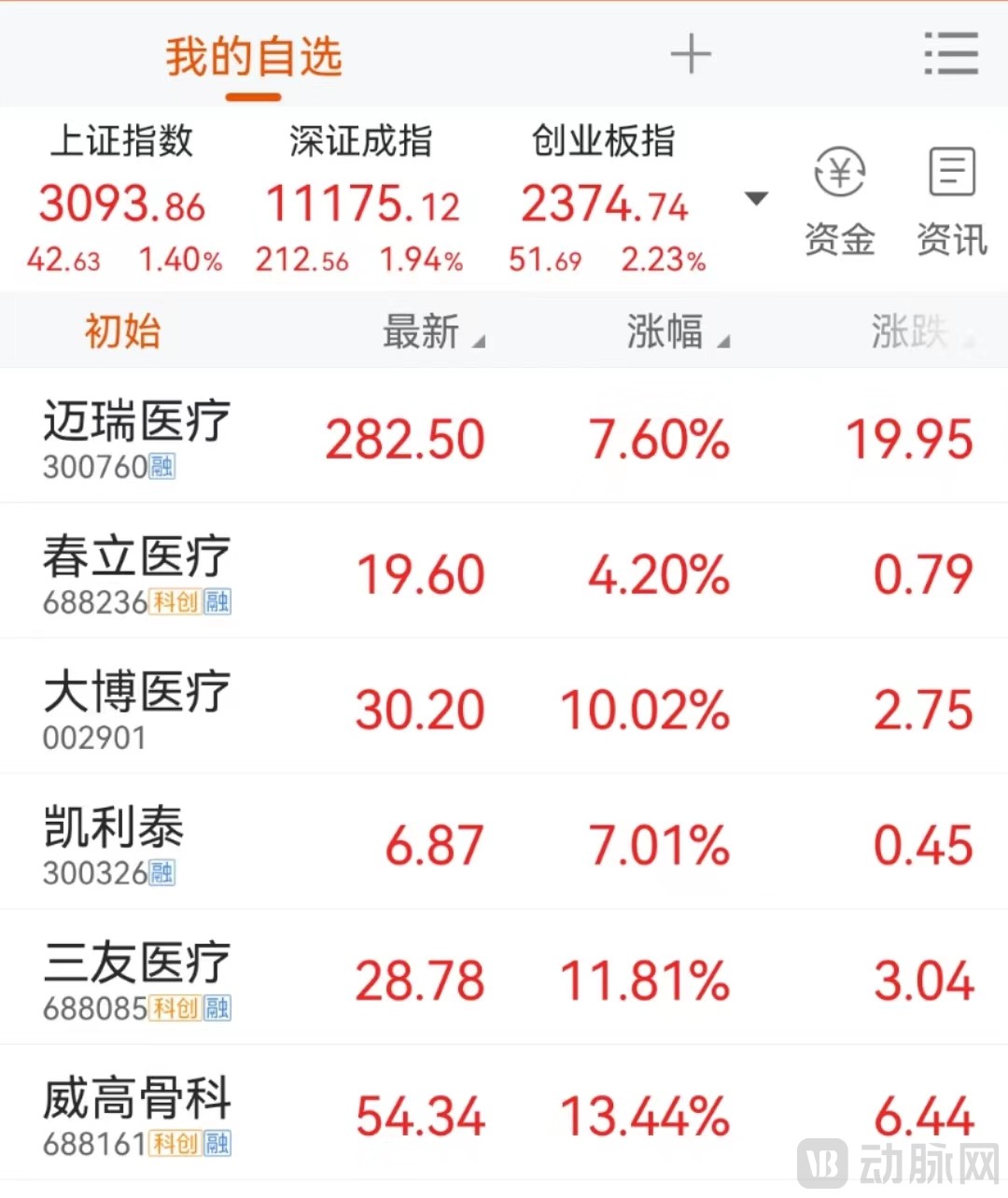Image resolution: width=1008 pixels, height=1198 pixels.
Task: Tap the 融 badge next to 迈瑞医疗
Action: point(161,465)
